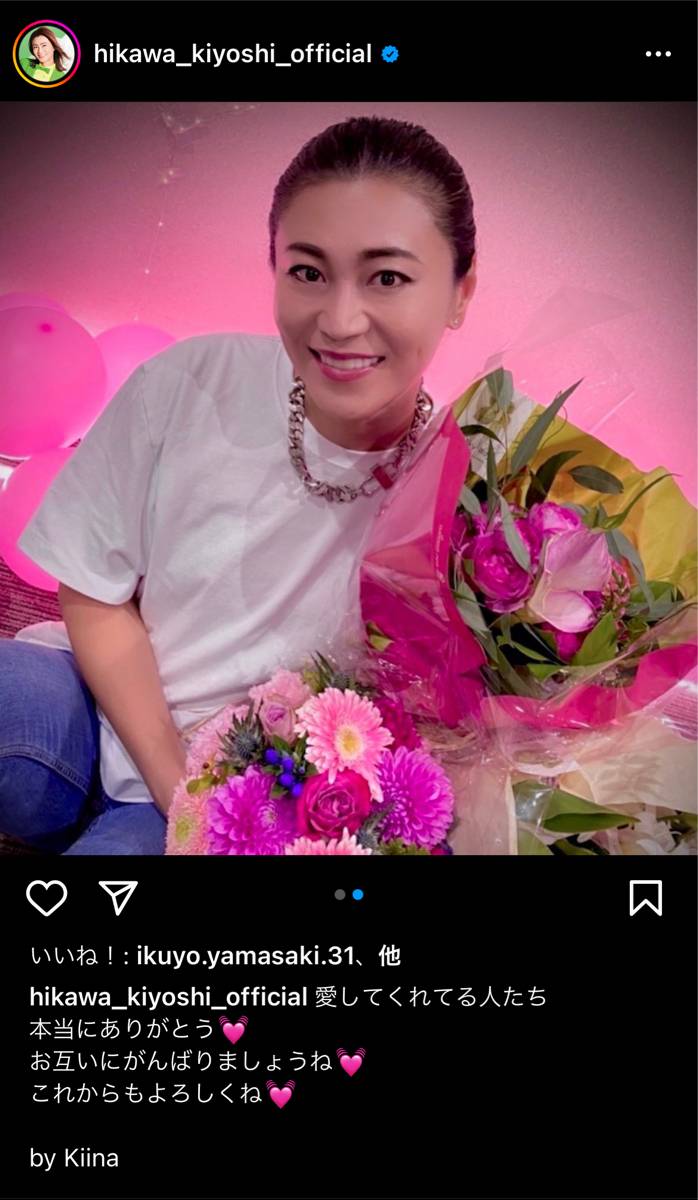This screenshot has height=1200, width=698.
Task: View the list of other likers
Action: coord(390,956)
